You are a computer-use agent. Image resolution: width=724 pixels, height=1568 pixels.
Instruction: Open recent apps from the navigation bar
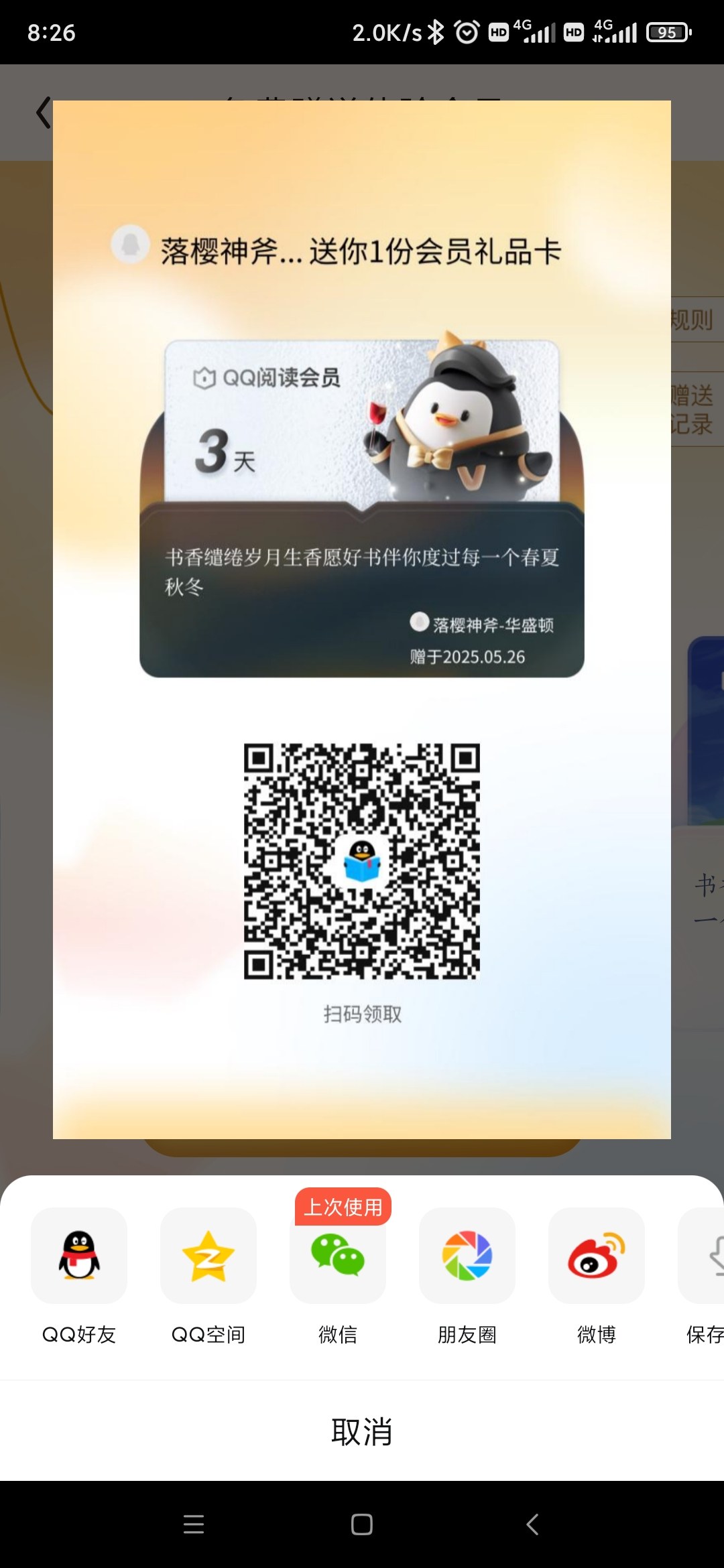(194, 1524)
